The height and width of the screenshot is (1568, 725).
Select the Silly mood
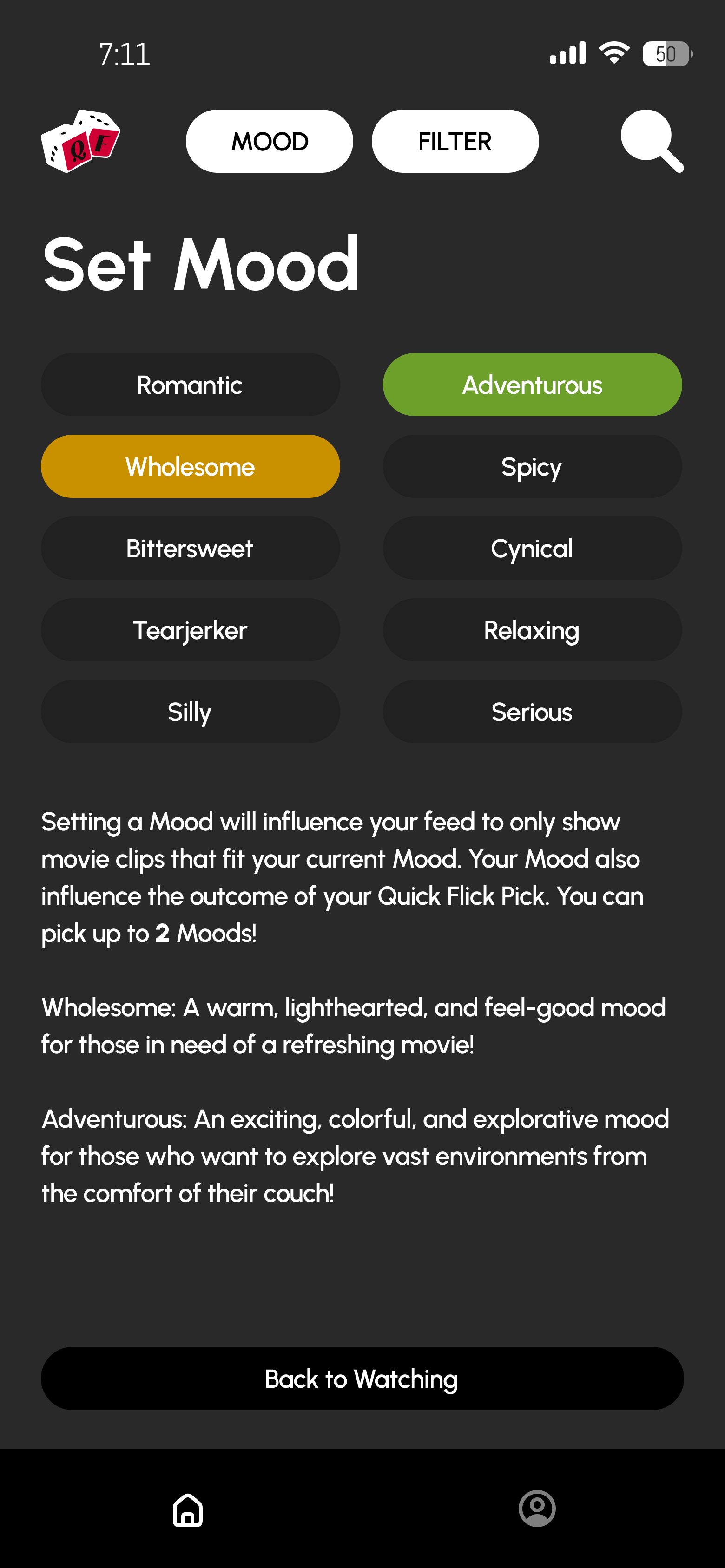tap(190, 712)
